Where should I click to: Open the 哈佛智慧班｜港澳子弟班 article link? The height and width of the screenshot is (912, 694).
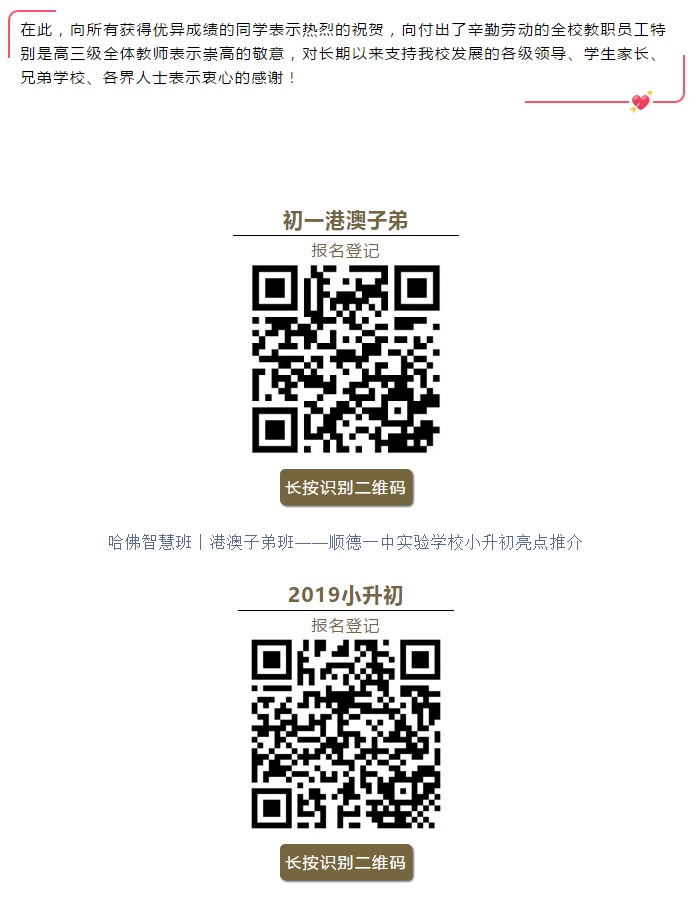coord(345,542)
